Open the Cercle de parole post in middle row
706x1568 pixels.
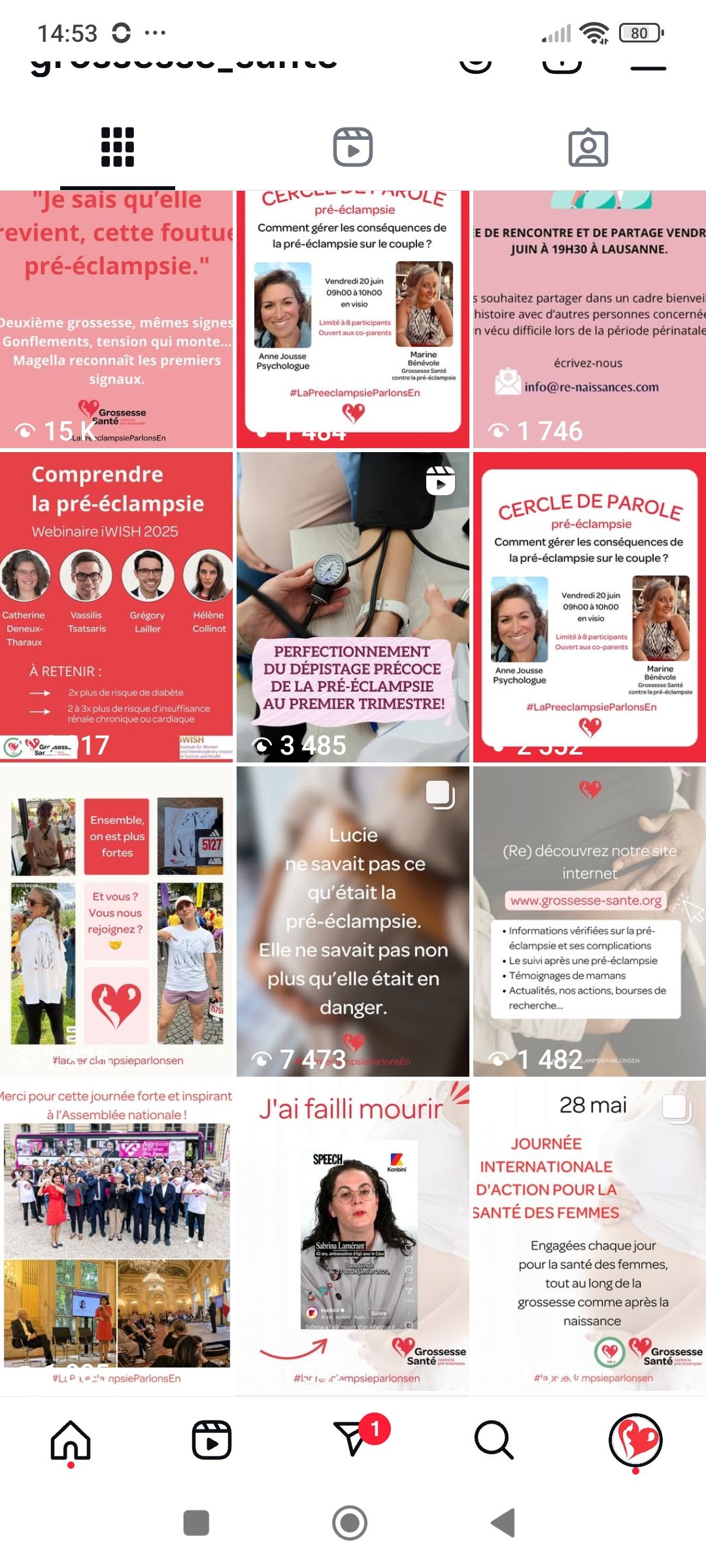[590, 606]
